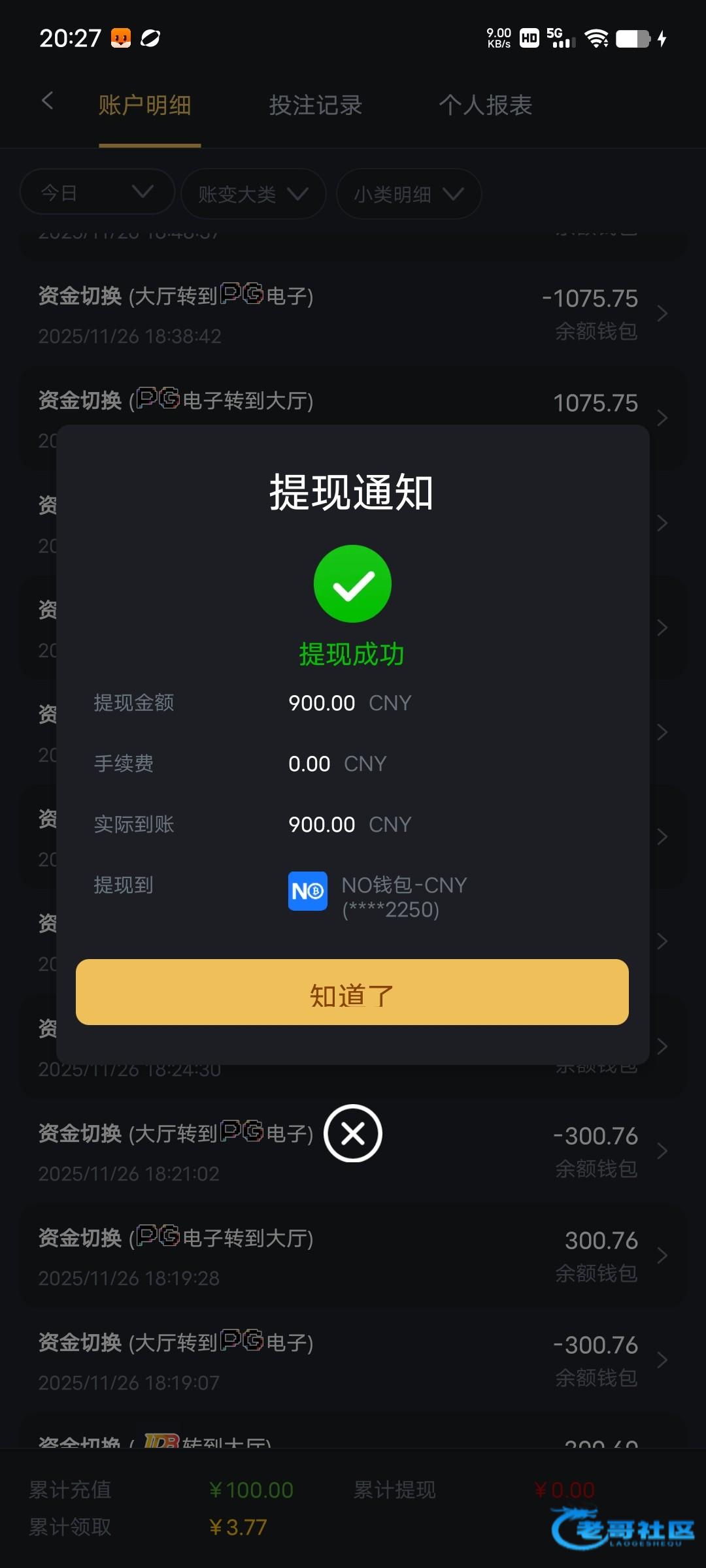Open the -1075.75 transfer record at 18:38:42
The image size is (706, 1568).
353,315
